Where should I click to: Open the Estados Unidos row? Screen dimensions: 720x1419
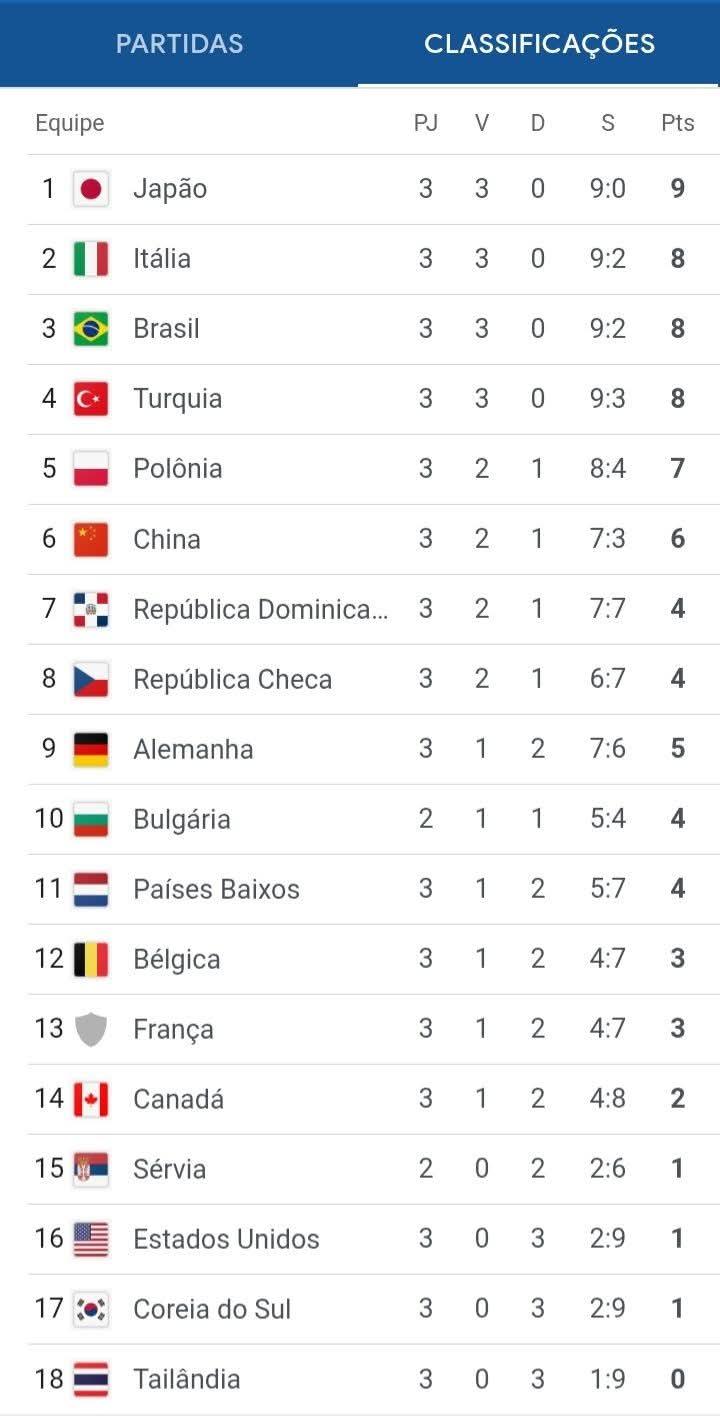360,1239
